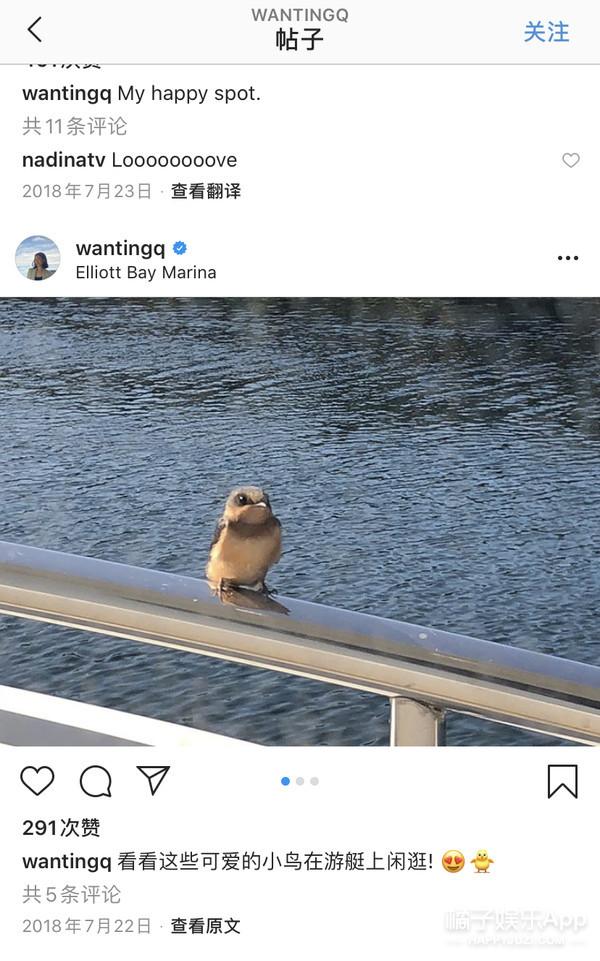
Task: Like the bird photo post
Action: pyautogui.click(x=37, y=780)
